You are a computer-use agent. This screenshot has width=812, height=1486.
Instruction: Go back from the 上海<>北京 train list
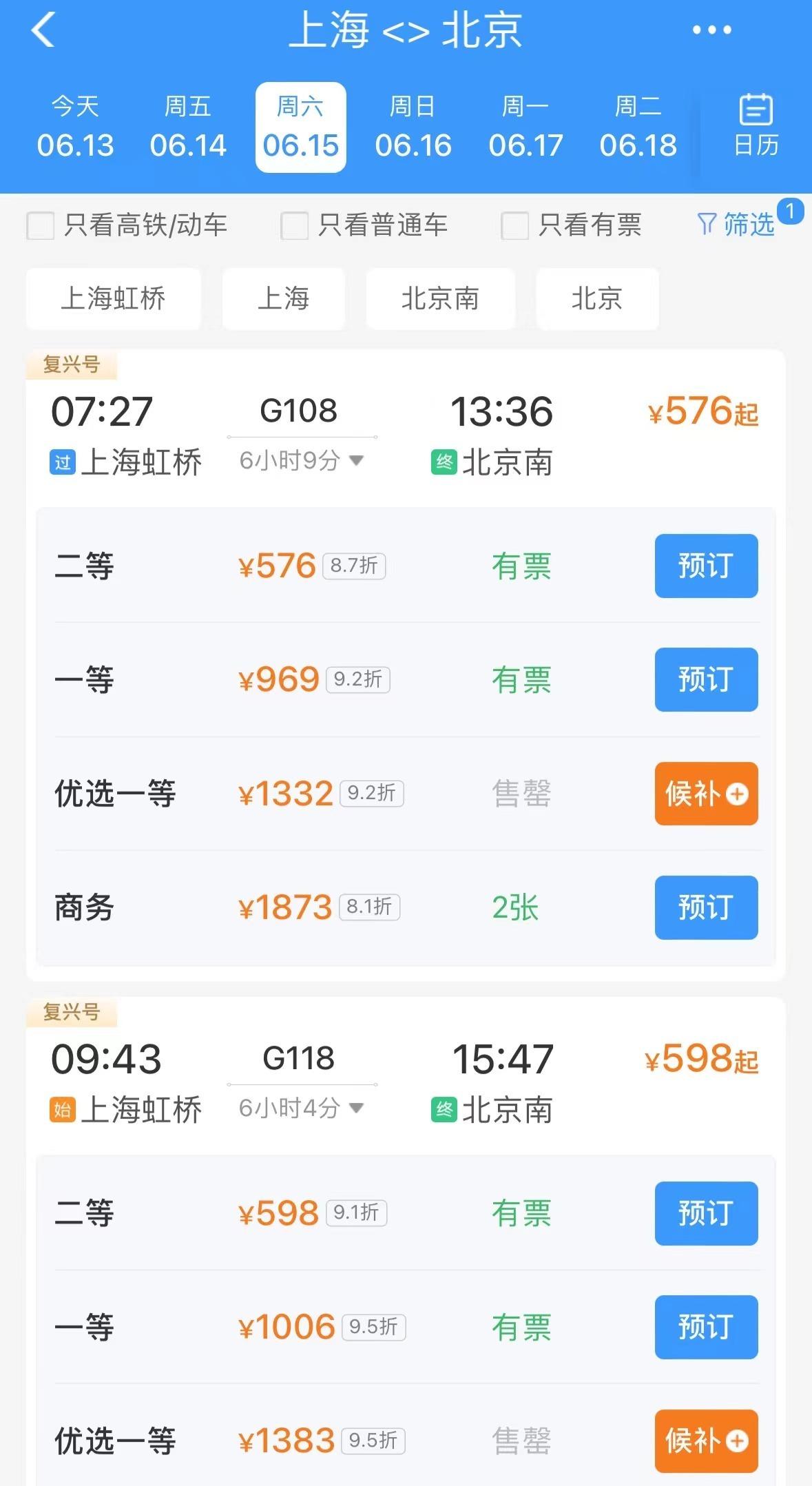(43, 30)
